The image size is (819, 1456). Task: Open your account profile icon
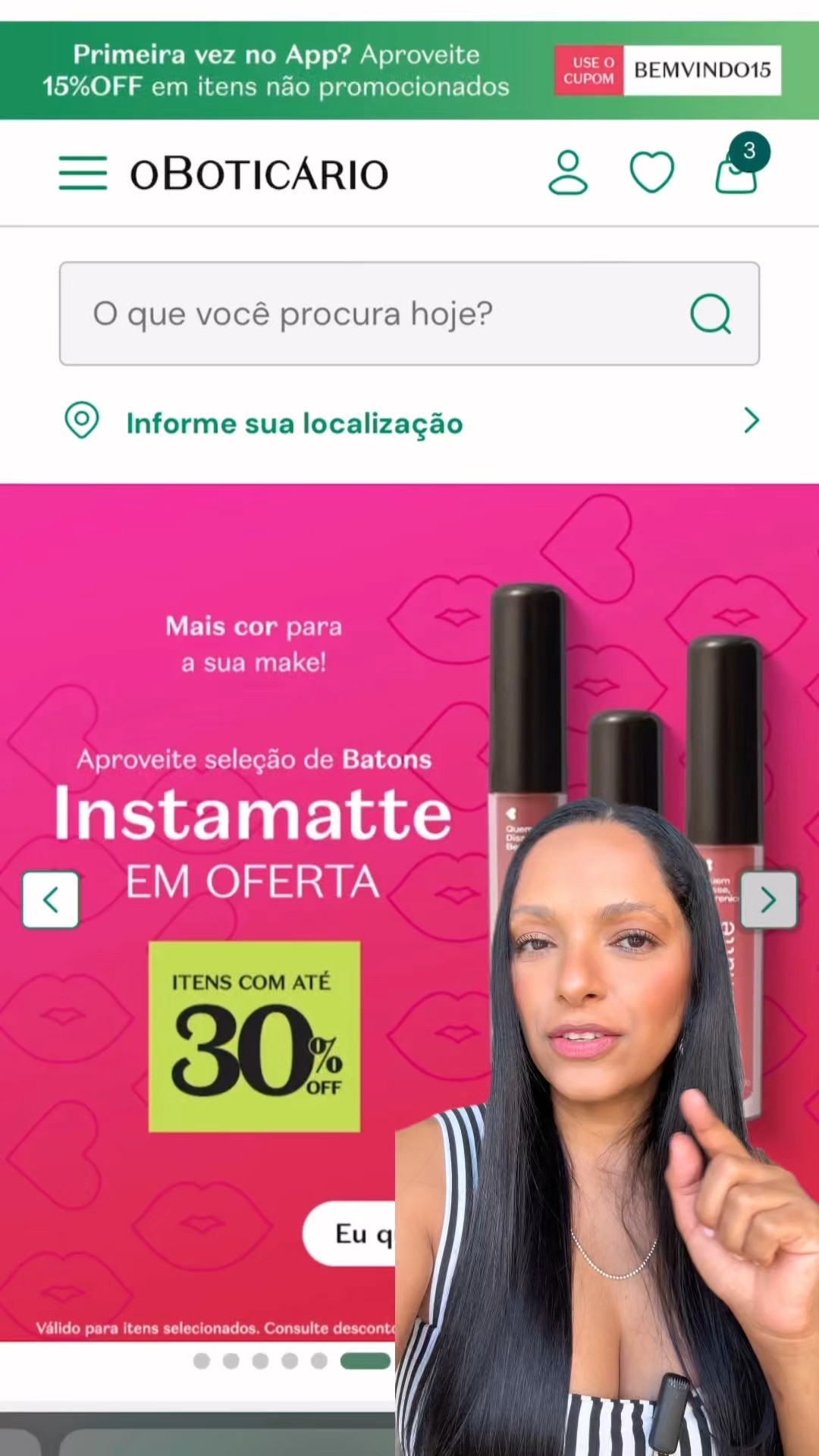click(569, 172)
